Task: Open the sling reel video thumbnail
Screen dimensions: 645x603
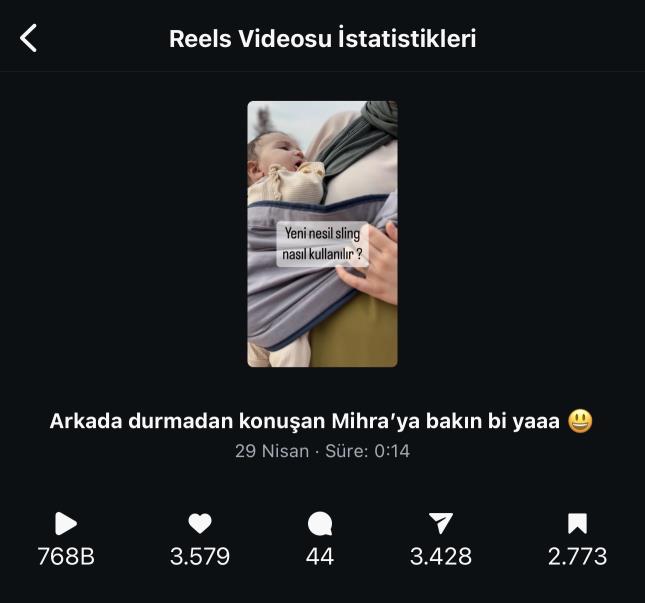Action: pyautogui.click(x=322, y=234)
